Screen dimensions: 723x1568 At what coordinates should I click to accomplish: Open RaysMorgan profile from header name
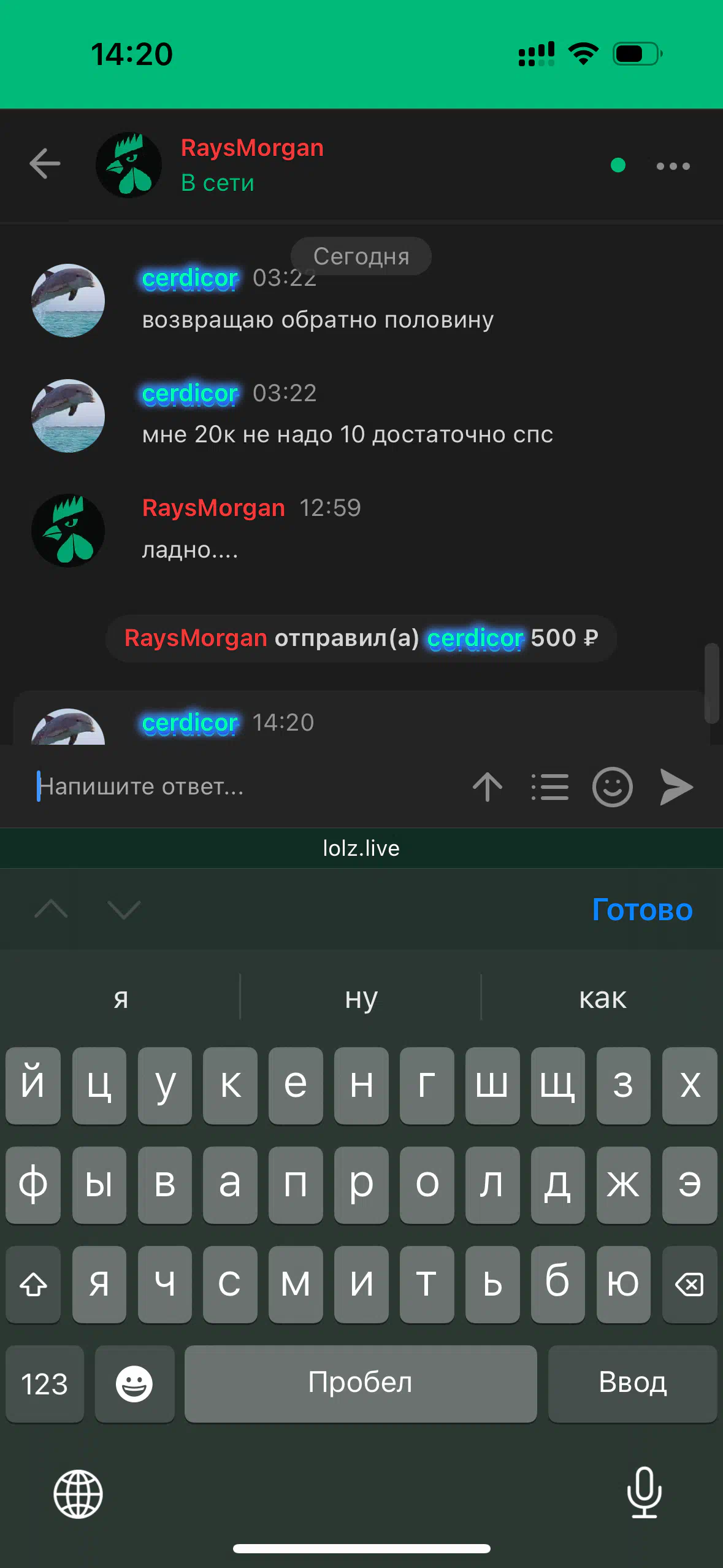coord(252,148)
